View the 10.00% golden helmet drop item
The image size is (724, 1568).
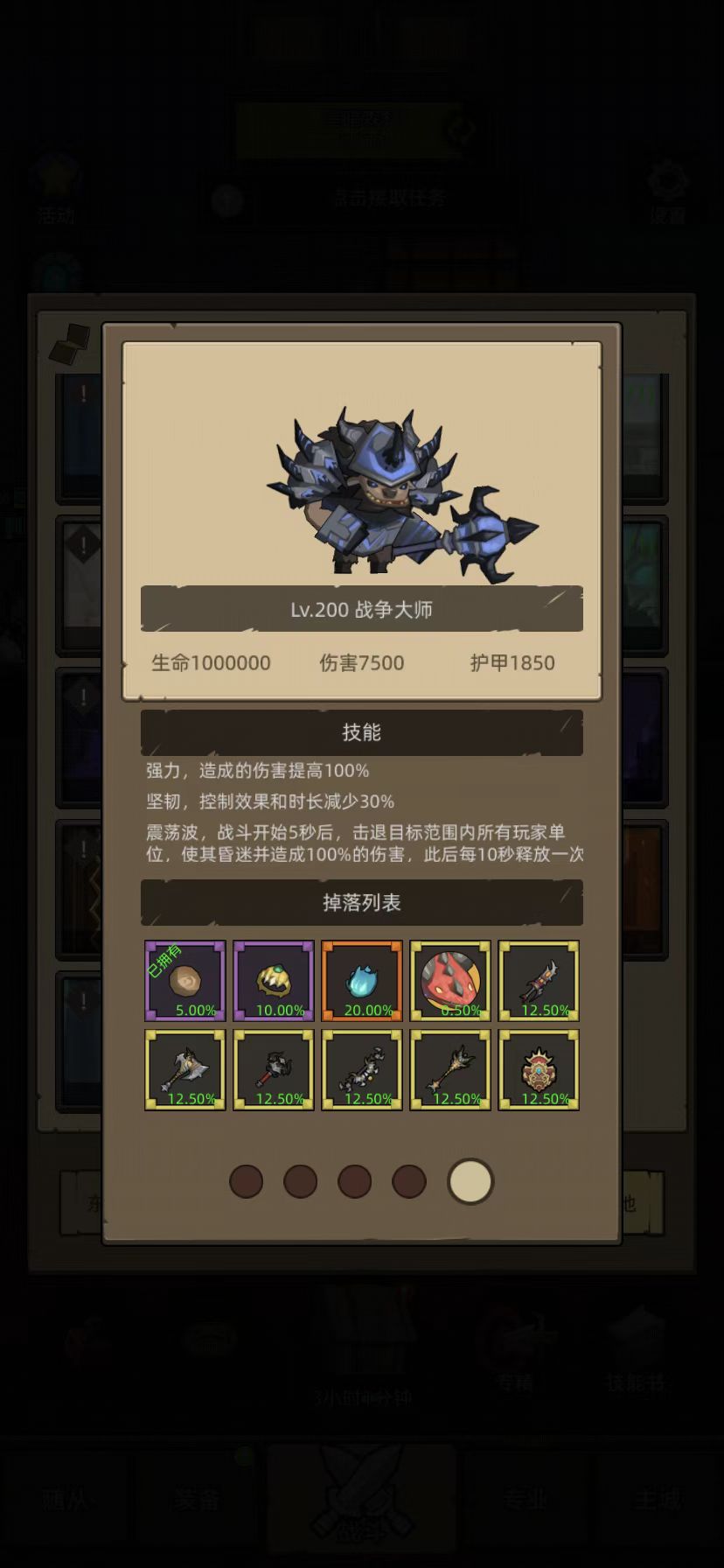(274, 980)
